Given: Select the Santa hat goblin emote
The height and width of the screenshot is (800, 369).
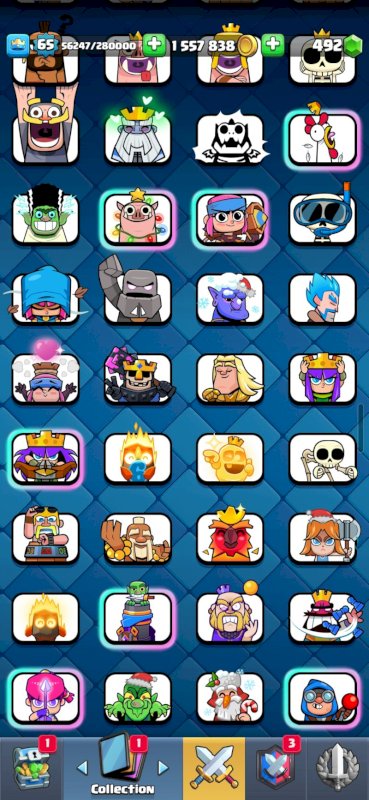Looking at the screenshot, I should [x=138, y=697].
